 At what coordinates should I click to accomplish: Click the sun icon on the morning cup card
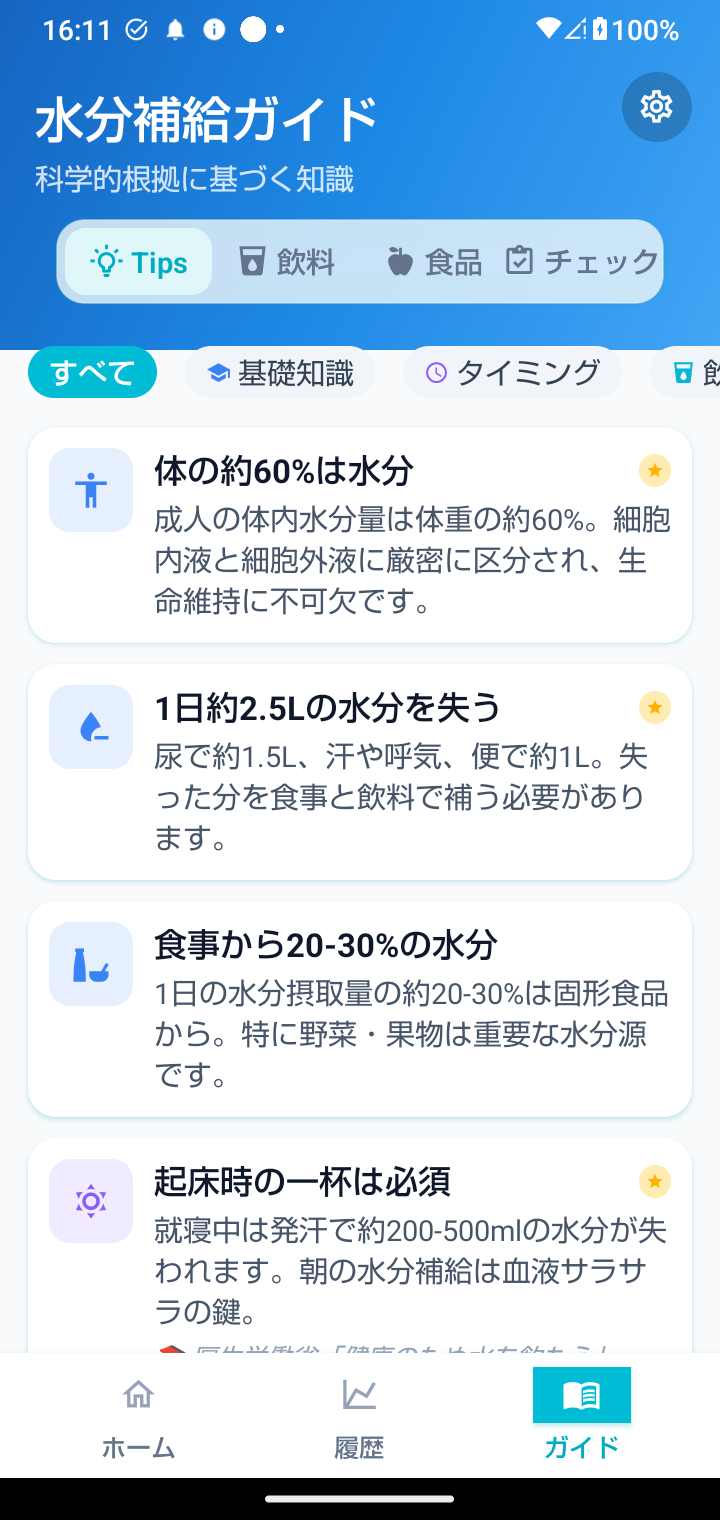point(90,1201)
